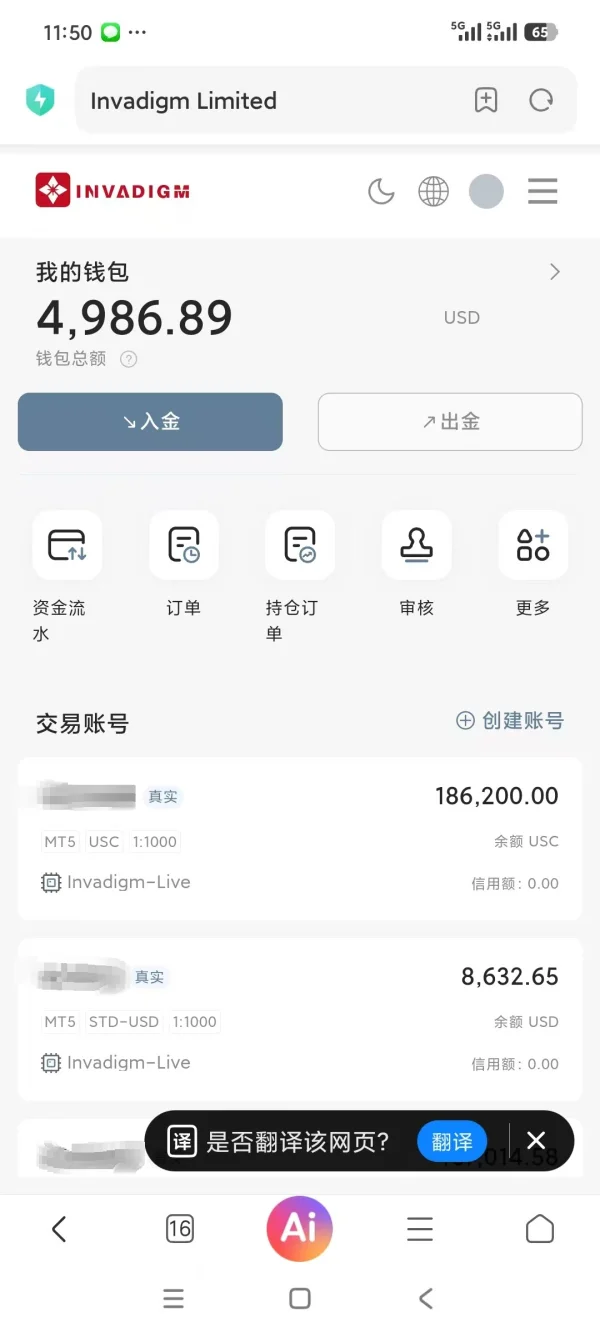Screen dimensions: 600x1333
Task: Open the hamburger menu beside the avatar
Action: (x=542, y=191)
